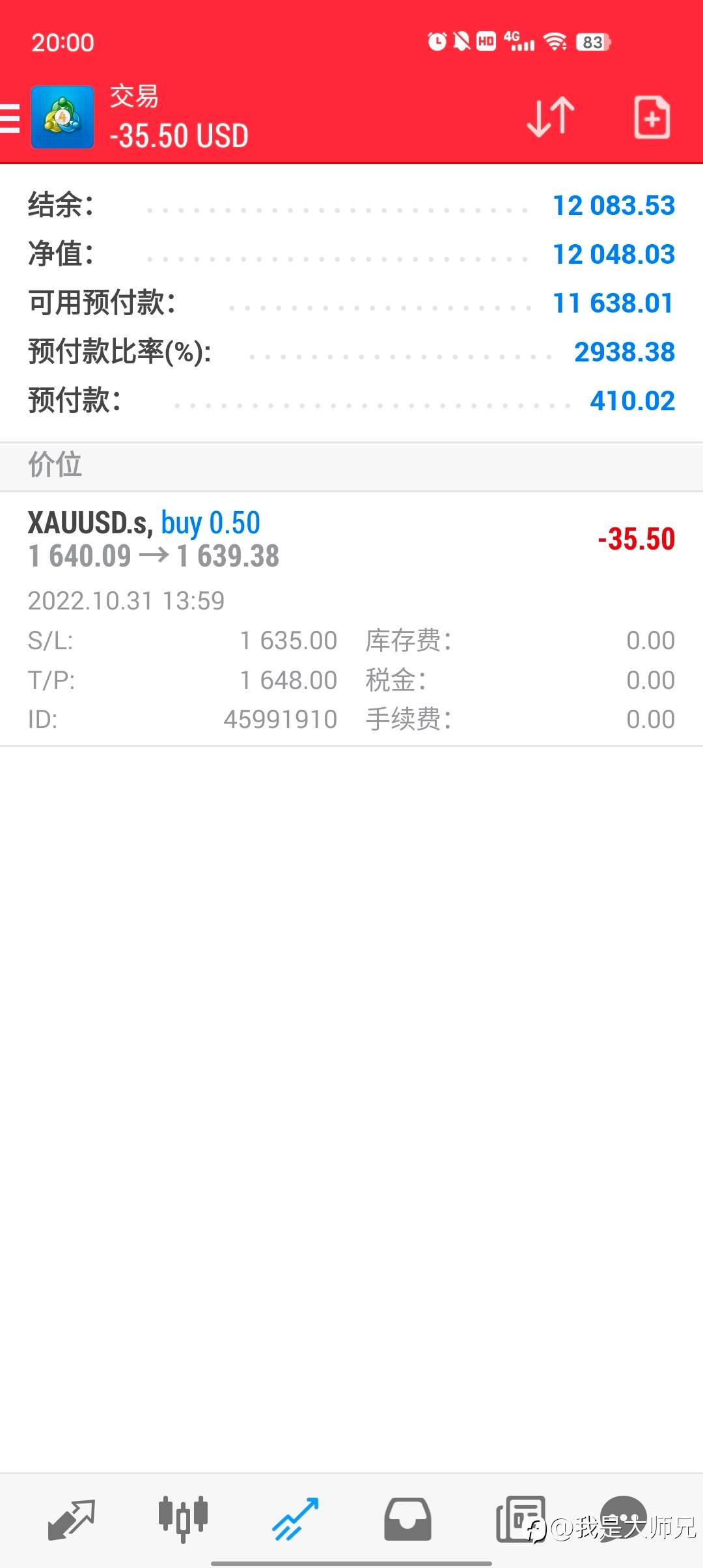The width and height of the screenshot is (703, 1568).
Task: Switch to the Quotes tab
Action: coord(72,1520)
